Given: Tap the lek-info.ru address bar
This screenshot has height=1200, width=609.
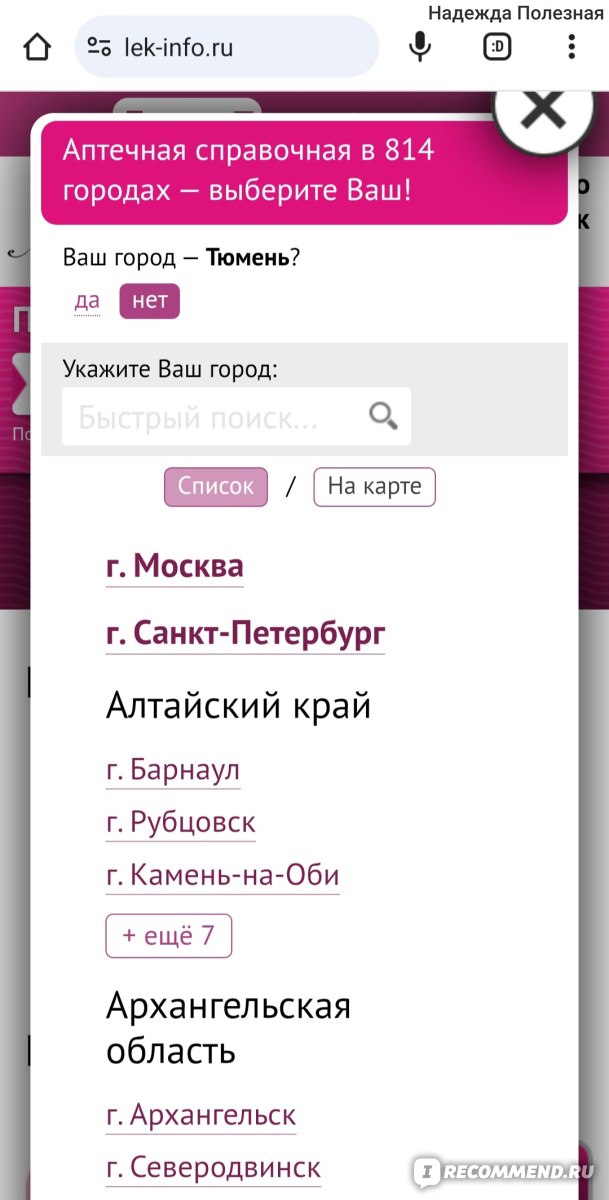Looking at the screenshot, I should pyautogui.click(x=228, y=46).
